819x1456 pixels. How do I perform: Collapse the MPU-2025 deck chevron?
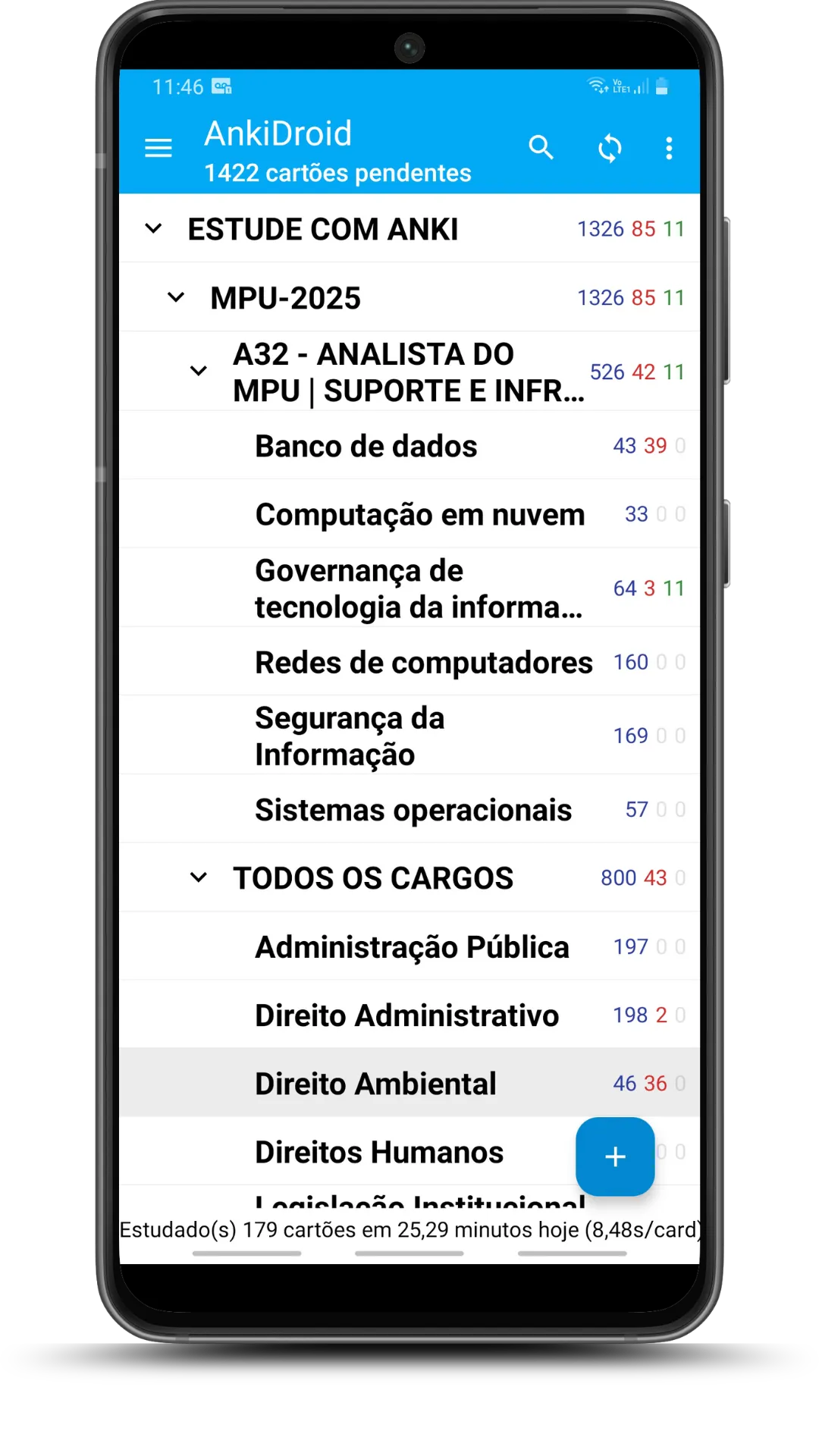tap(176, 297)
